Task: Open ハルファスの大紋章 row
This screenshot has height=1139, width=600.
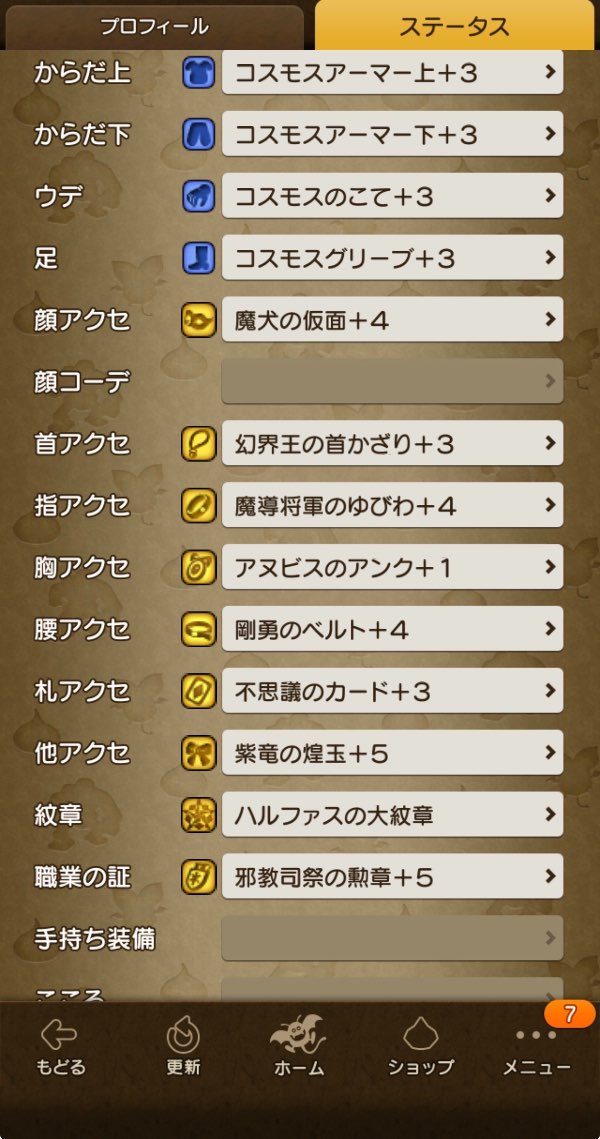Action: point(392,815)
